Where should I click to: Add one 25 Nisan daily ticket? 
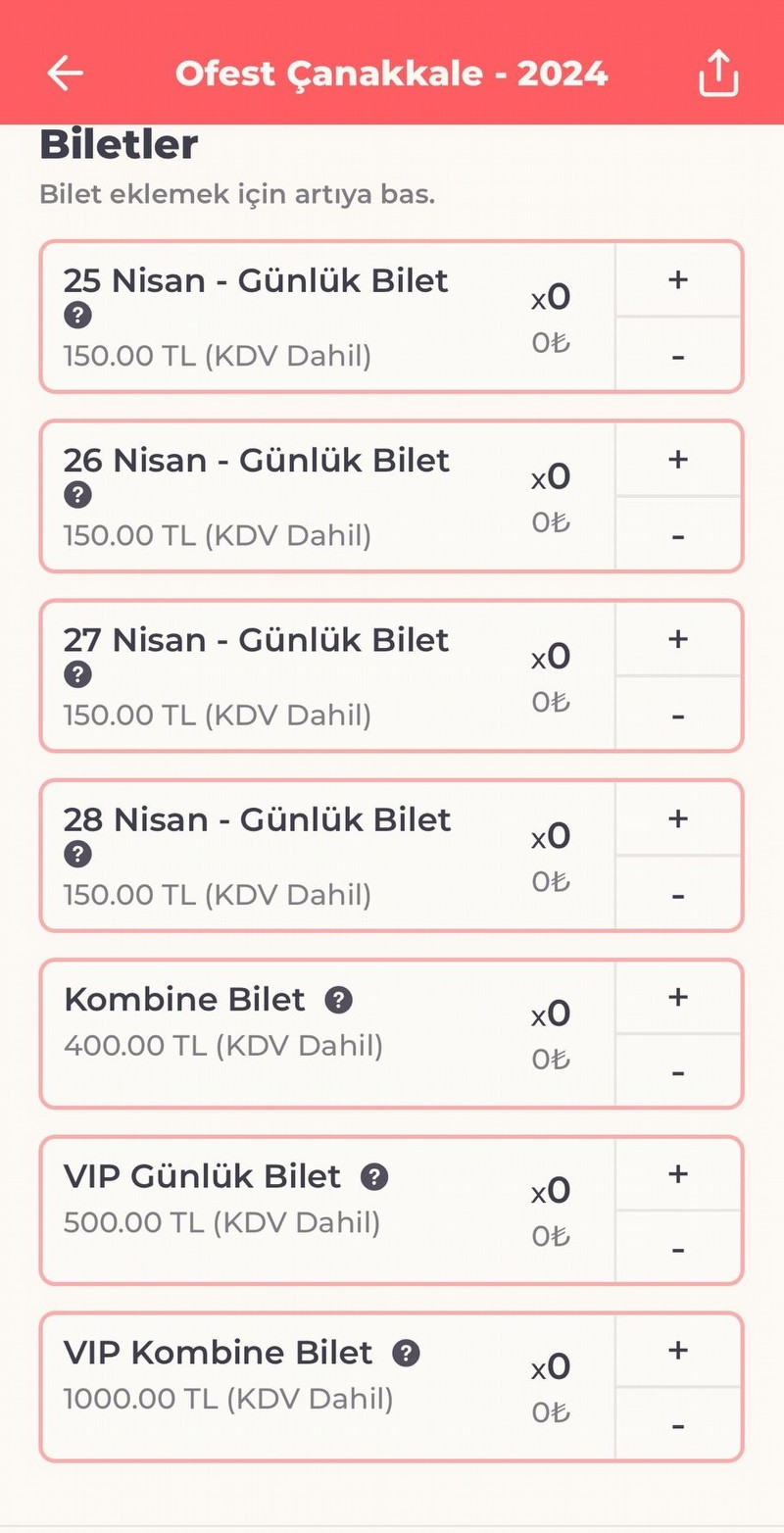pyautogui.click(x=677, y=280)
